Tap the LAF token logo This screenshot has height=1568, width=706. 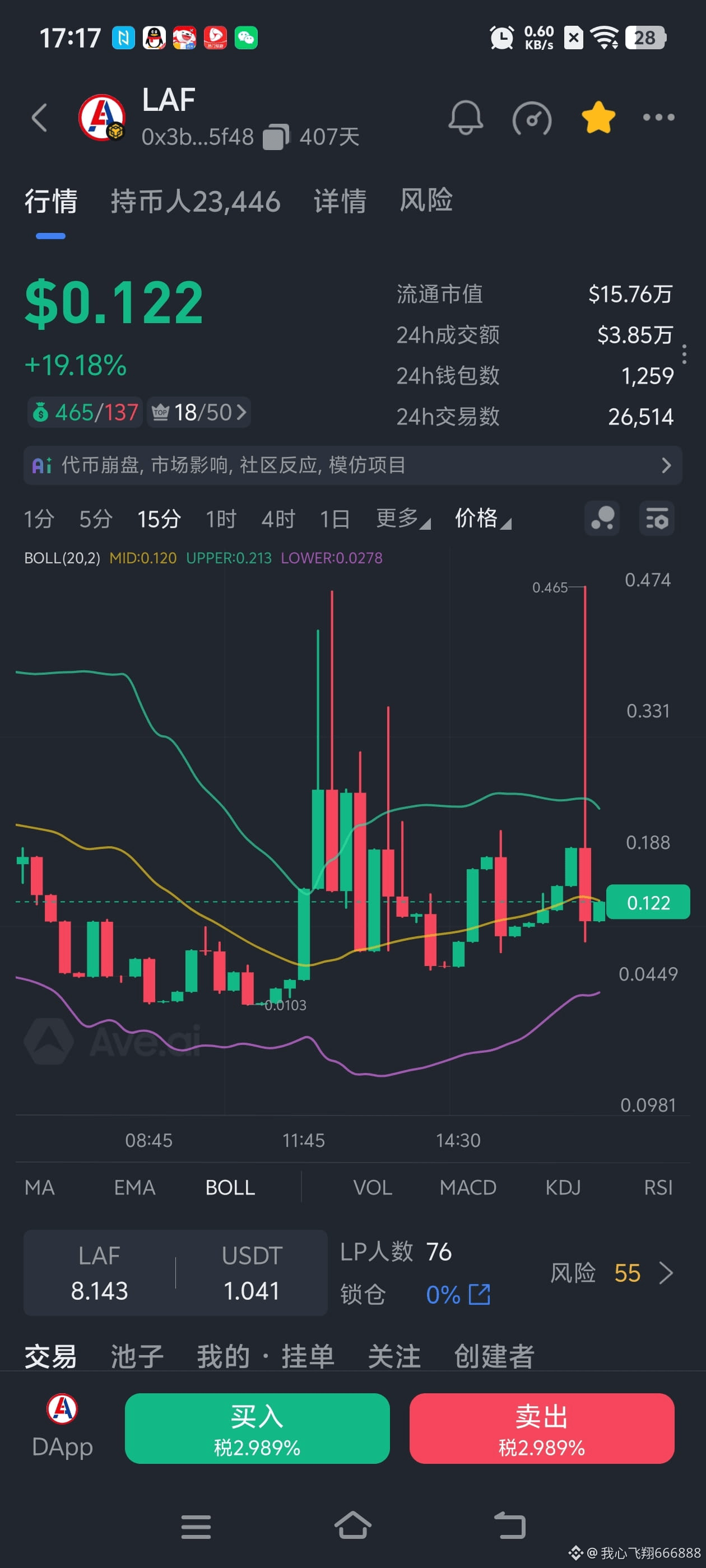click(x=104, y=117)
